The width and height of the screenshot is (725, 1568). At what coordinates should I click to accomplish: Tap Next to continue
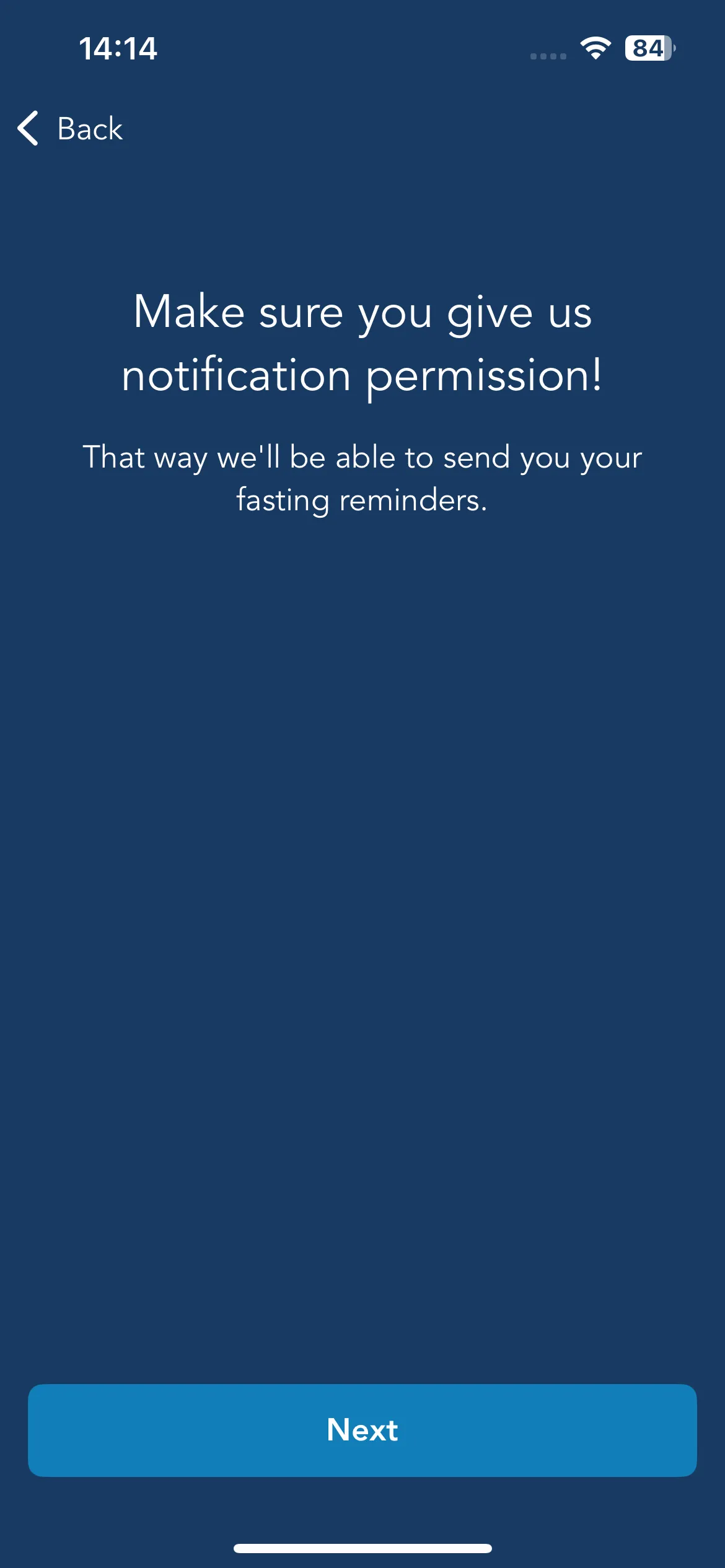pyautogui.click(x=362, y=1430)
